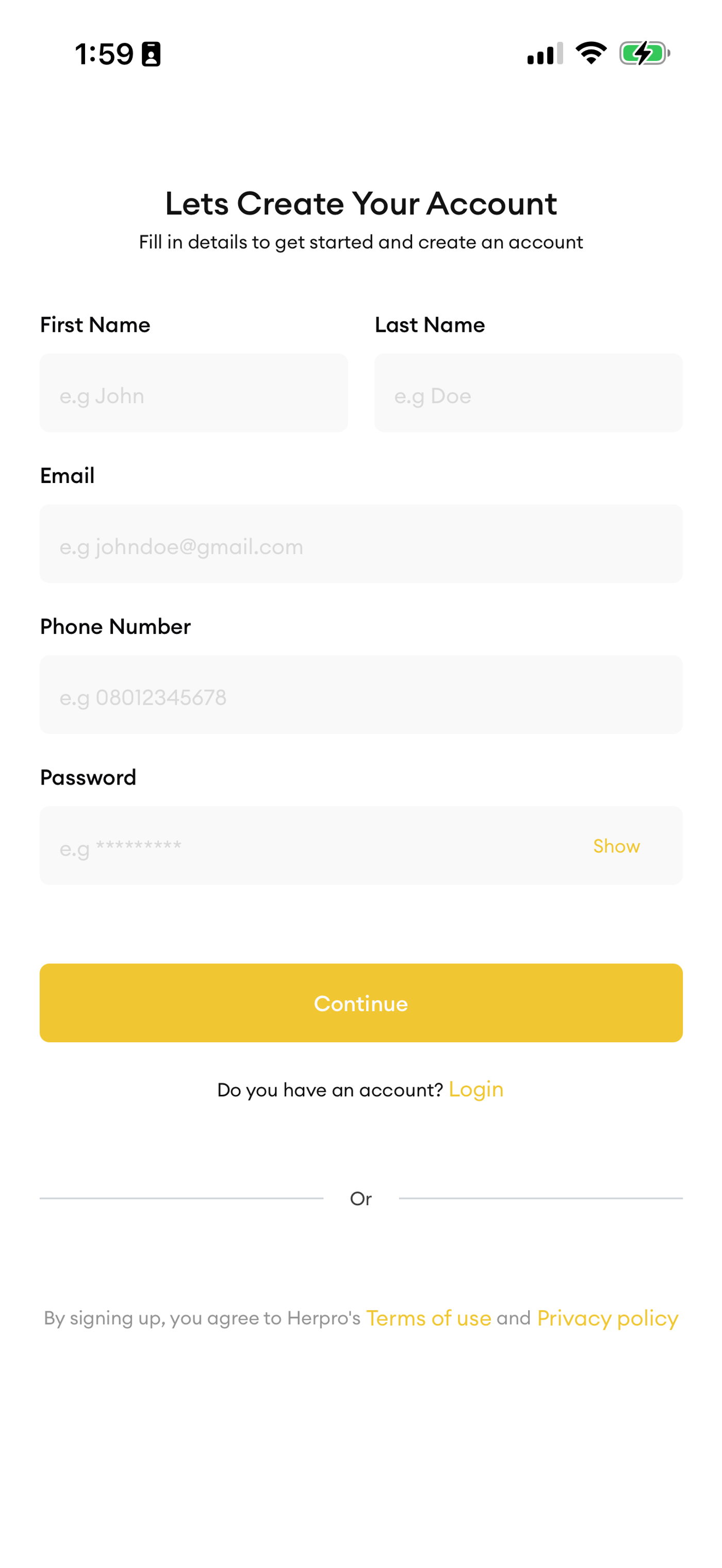
Task: Open the Login link
Action: tap(476, 1090)
